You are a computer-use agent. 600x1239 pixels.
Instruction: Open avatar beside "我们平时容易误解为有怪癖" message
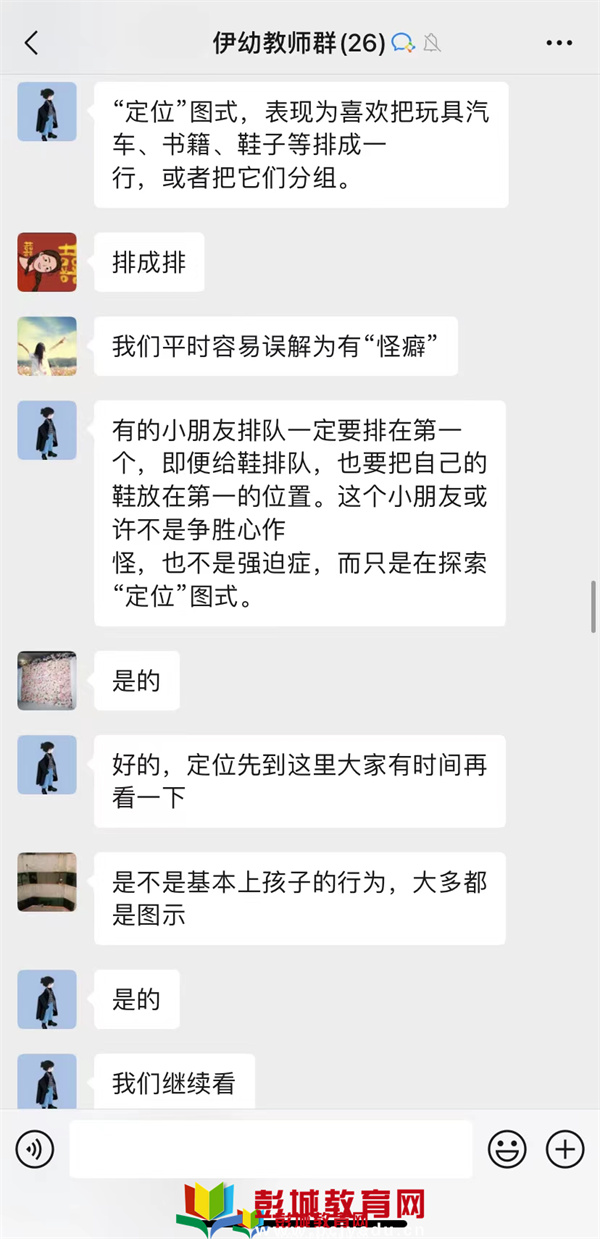coord(47,346)
